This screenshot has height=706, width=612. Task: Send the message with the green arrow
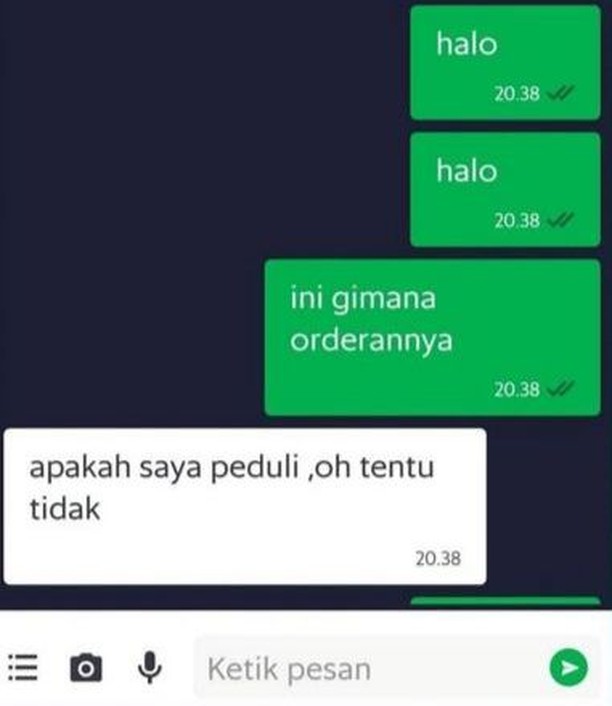coord(569,667)
